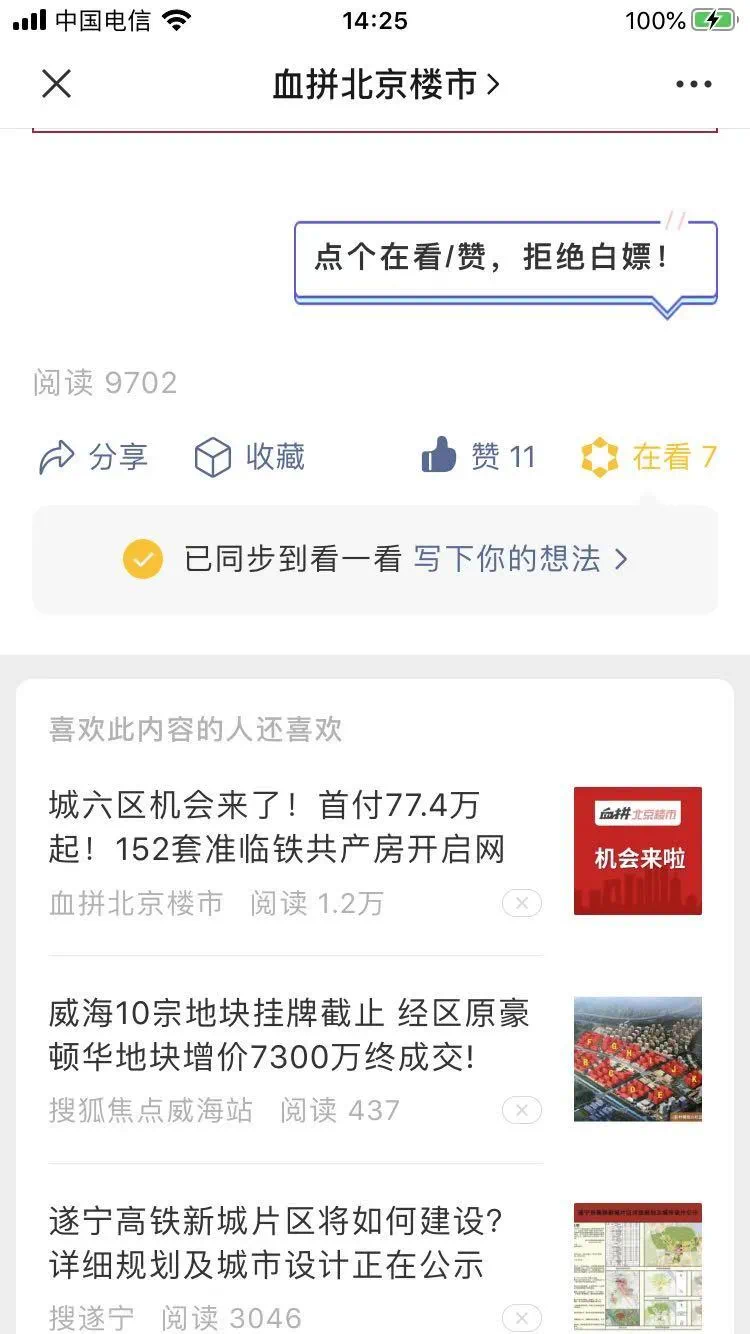
Task: Dismiss the 城六区机会来了 recommendation
Action: click(x=521, y=904)
